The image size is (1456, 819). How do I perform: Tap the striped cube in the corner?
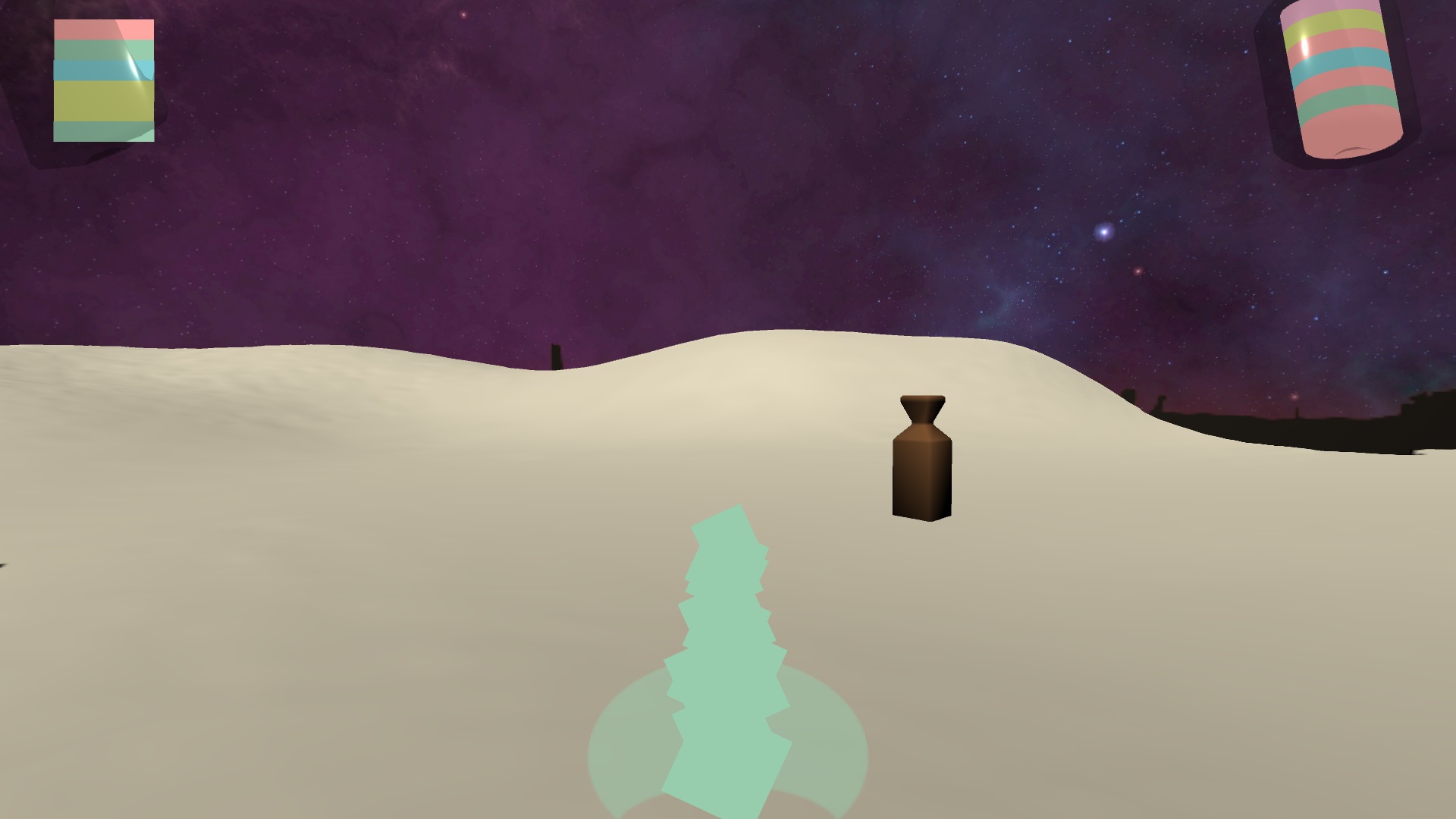pyautogui.click(x=104, y=81)
